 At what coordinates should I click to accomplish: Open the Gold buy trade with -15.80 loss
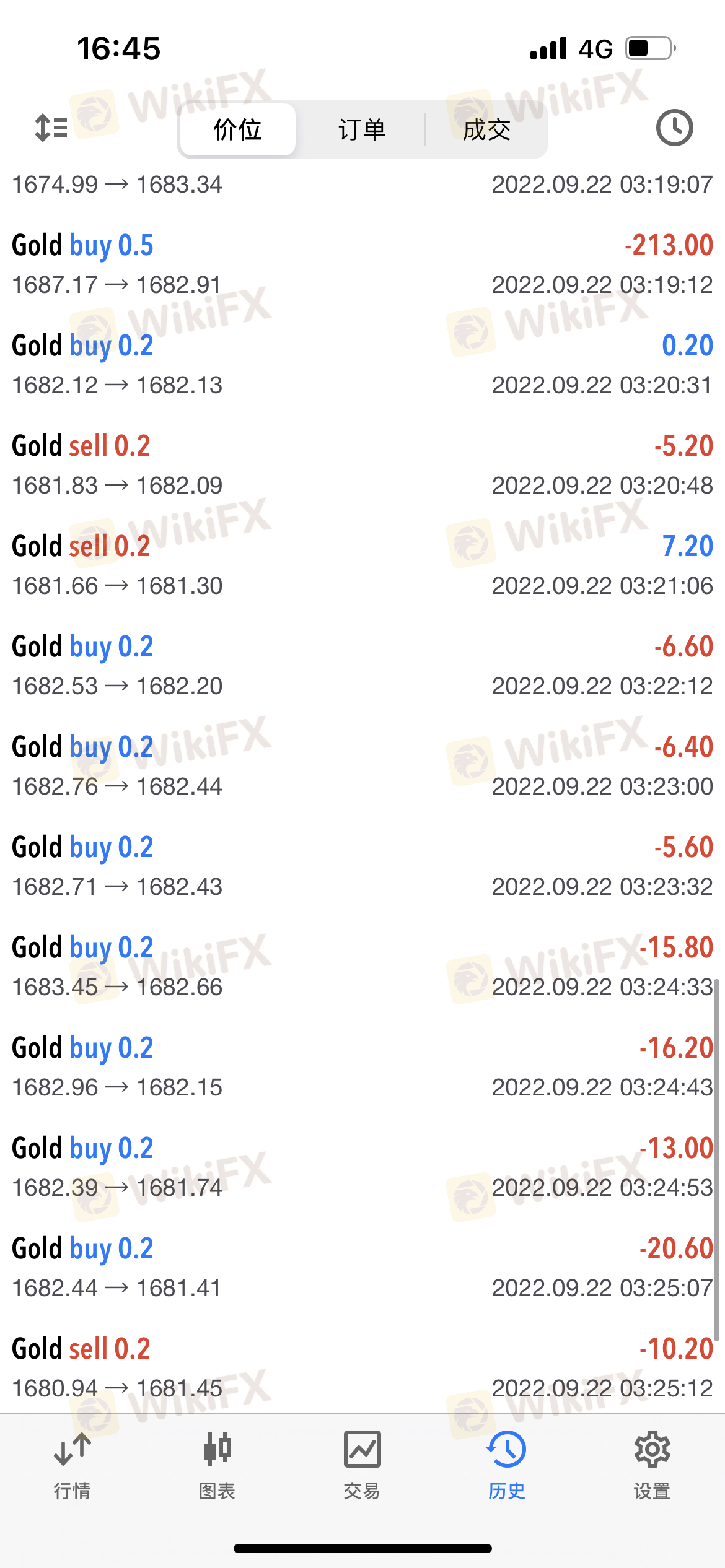click(362, 967)
